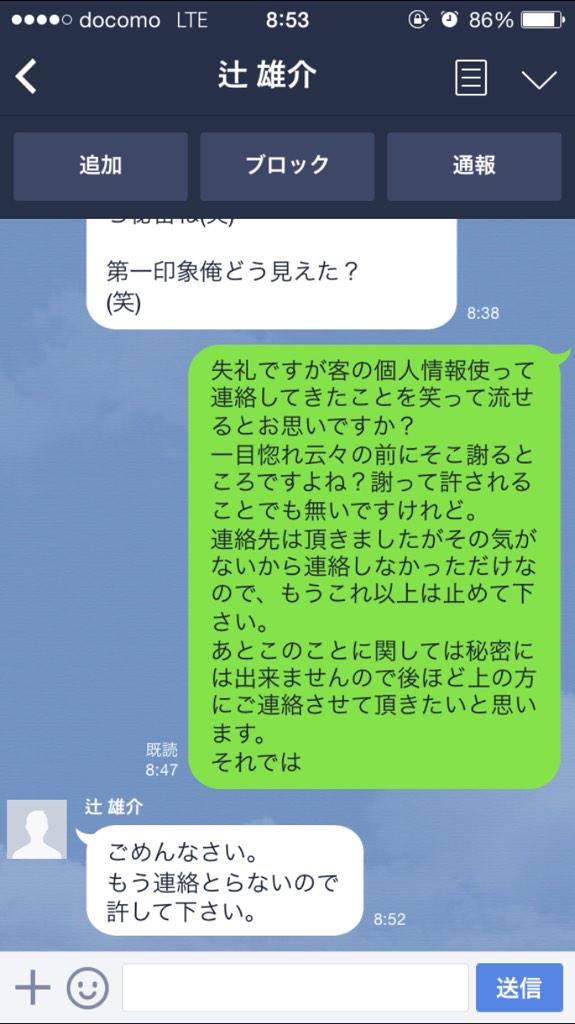Open 辻 雄介's profile picture
Screen dimensions: 575x1024
click(x=37, y=829)
